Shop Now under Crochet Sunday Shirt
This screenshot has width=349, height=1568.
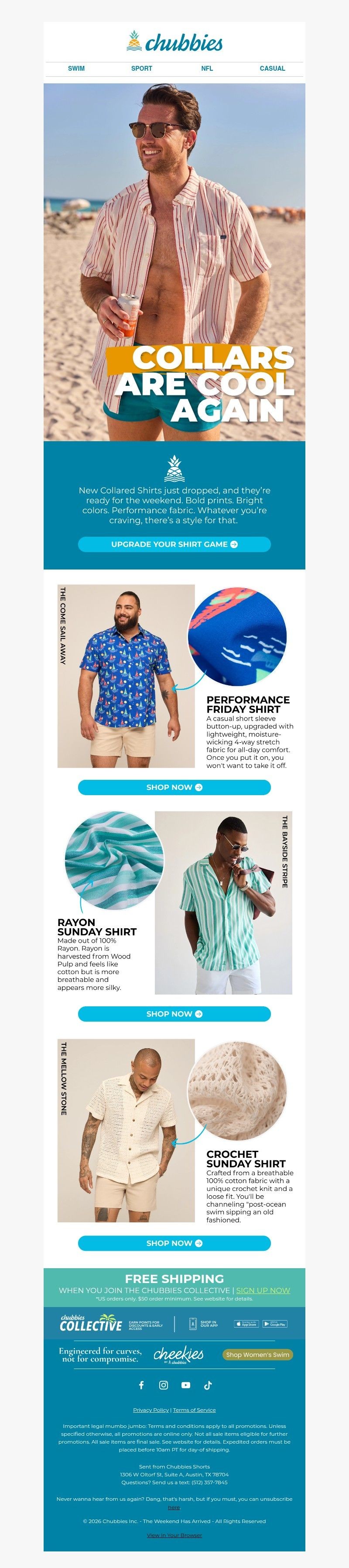[x=174, y=1243]
